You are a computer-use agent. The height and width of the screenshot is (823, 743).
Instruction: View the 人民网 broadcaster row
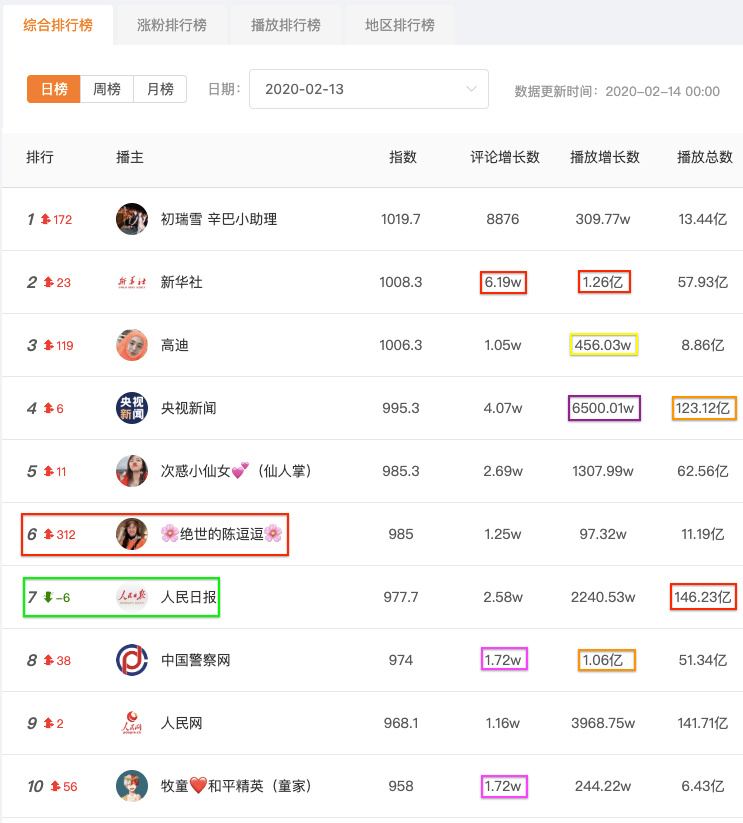coord(181,723)
